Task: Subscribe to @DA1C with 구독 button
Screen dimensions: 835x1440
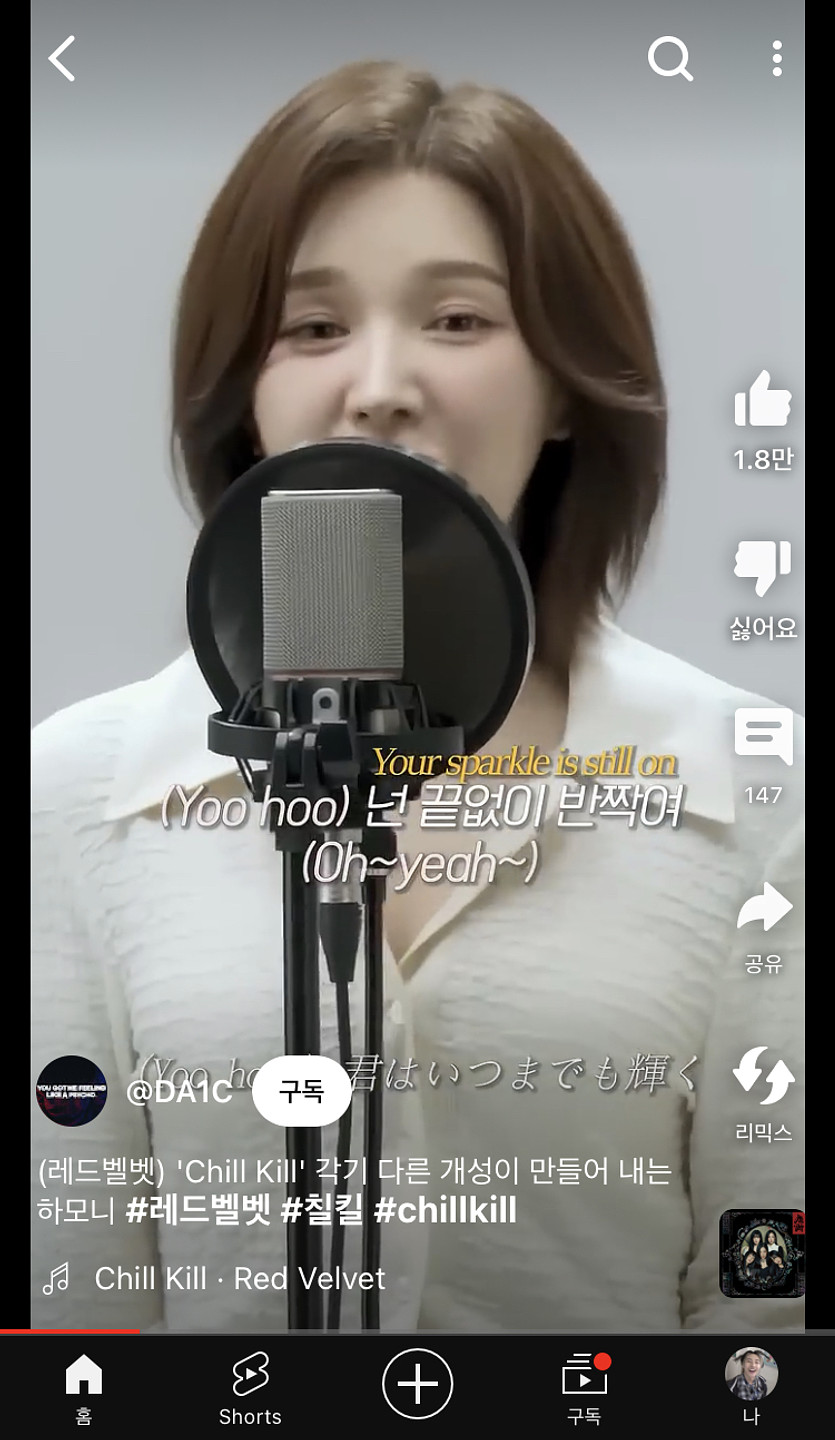Action: [x=301, y=1091]
